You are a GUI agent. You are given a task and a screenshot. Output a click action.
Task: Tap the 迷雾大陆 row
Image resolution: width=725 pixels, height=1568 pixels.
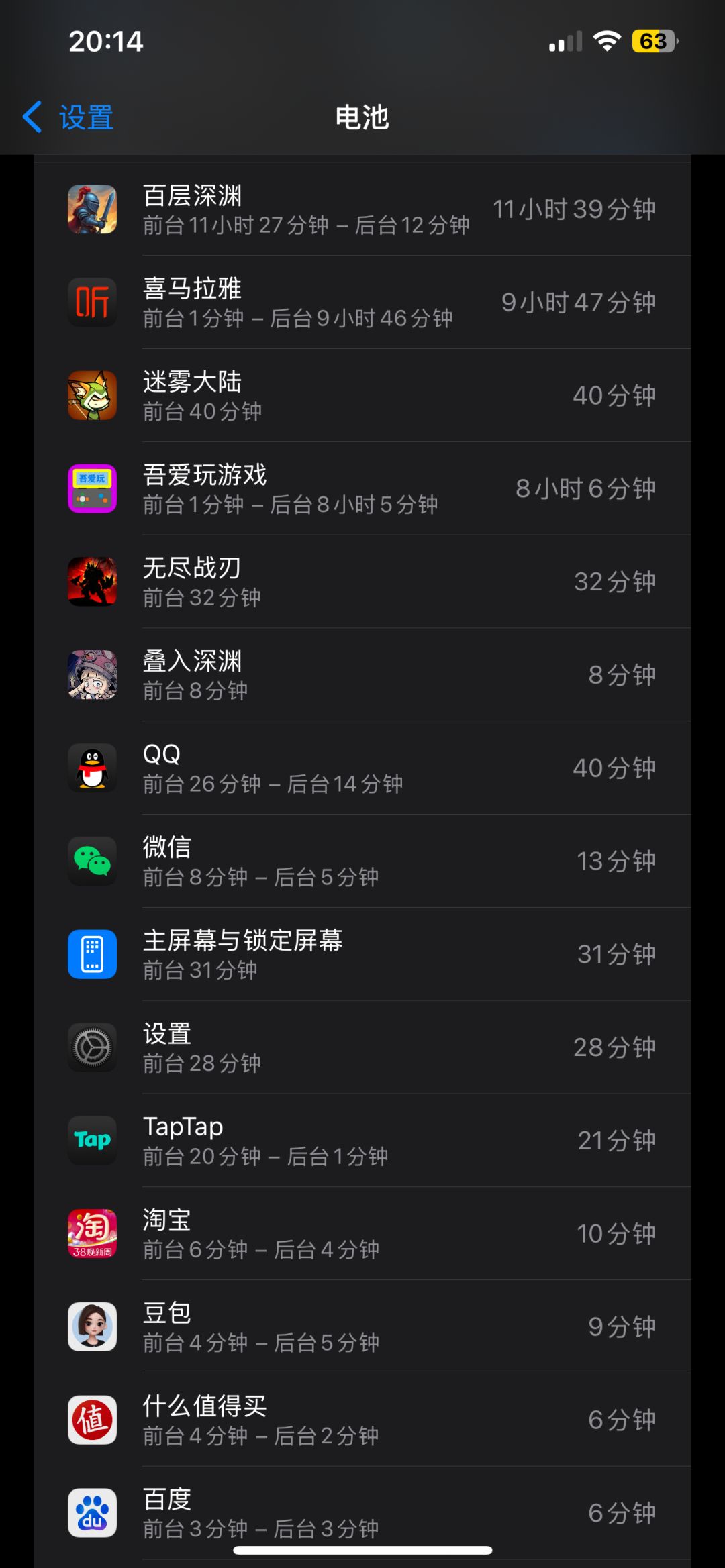(362, 396)
